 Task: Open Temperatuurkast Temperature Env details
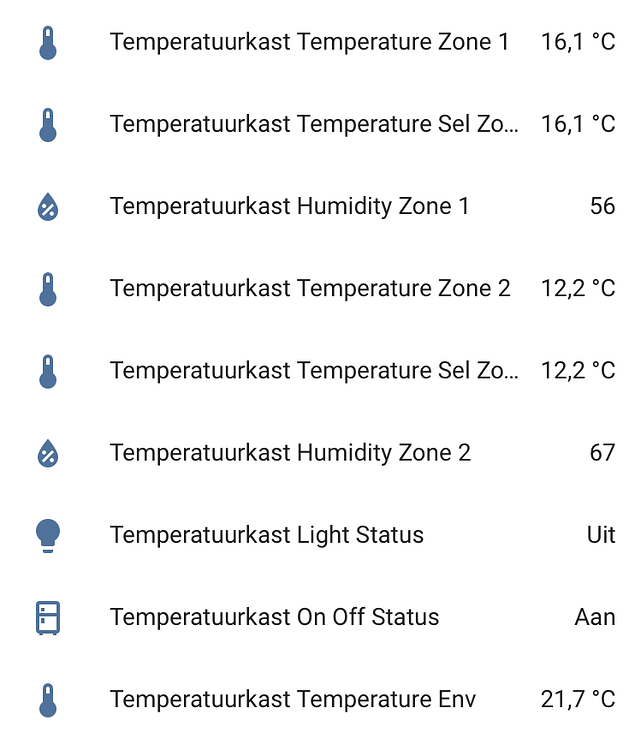coord(292,699)
